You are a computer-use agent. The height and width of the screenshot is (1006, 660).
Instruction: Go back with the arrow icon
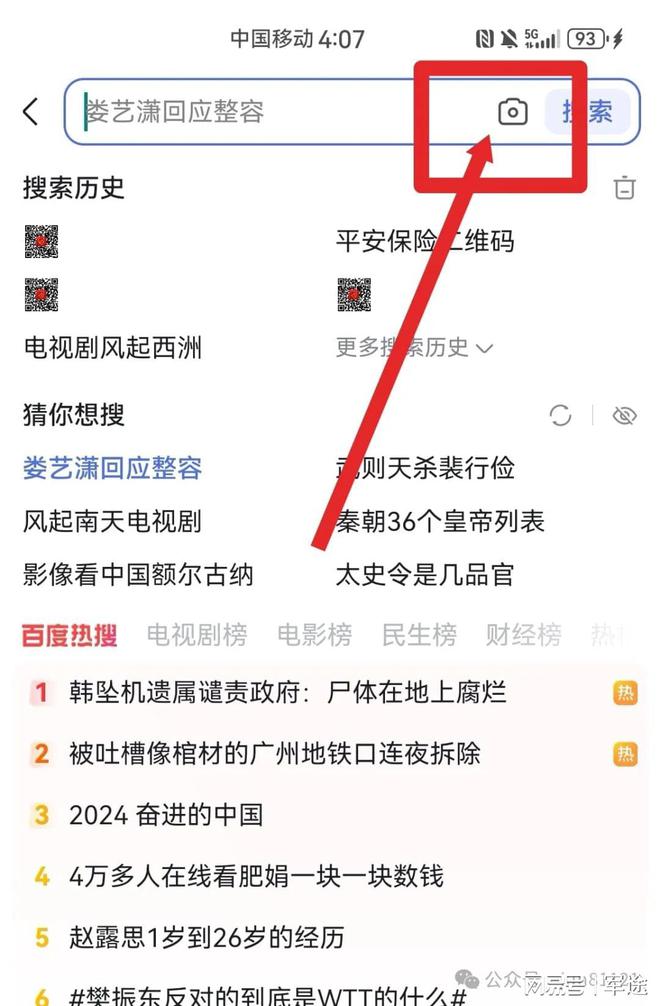click(x=31, y=111)
